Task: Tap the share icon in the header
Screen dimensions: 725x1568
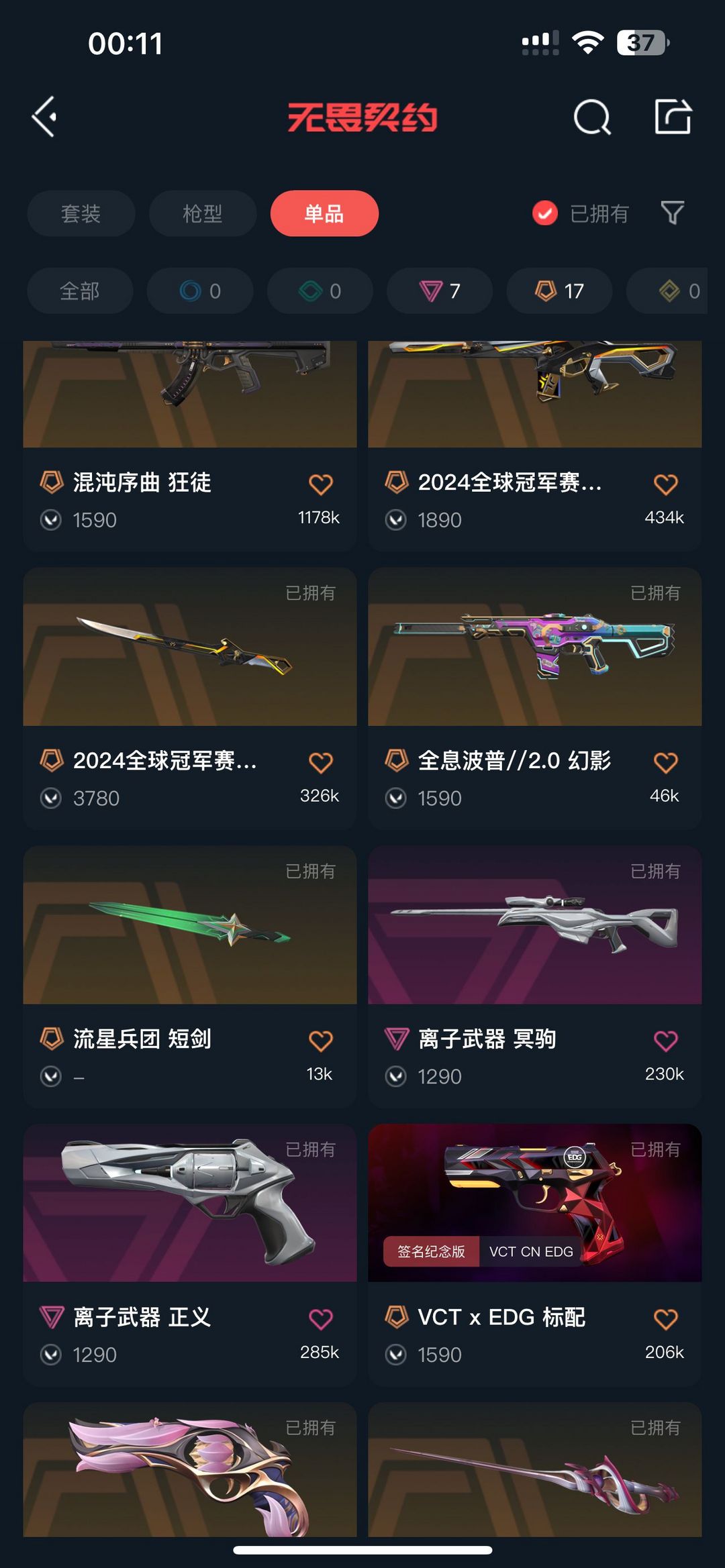Action: point(673,117)
